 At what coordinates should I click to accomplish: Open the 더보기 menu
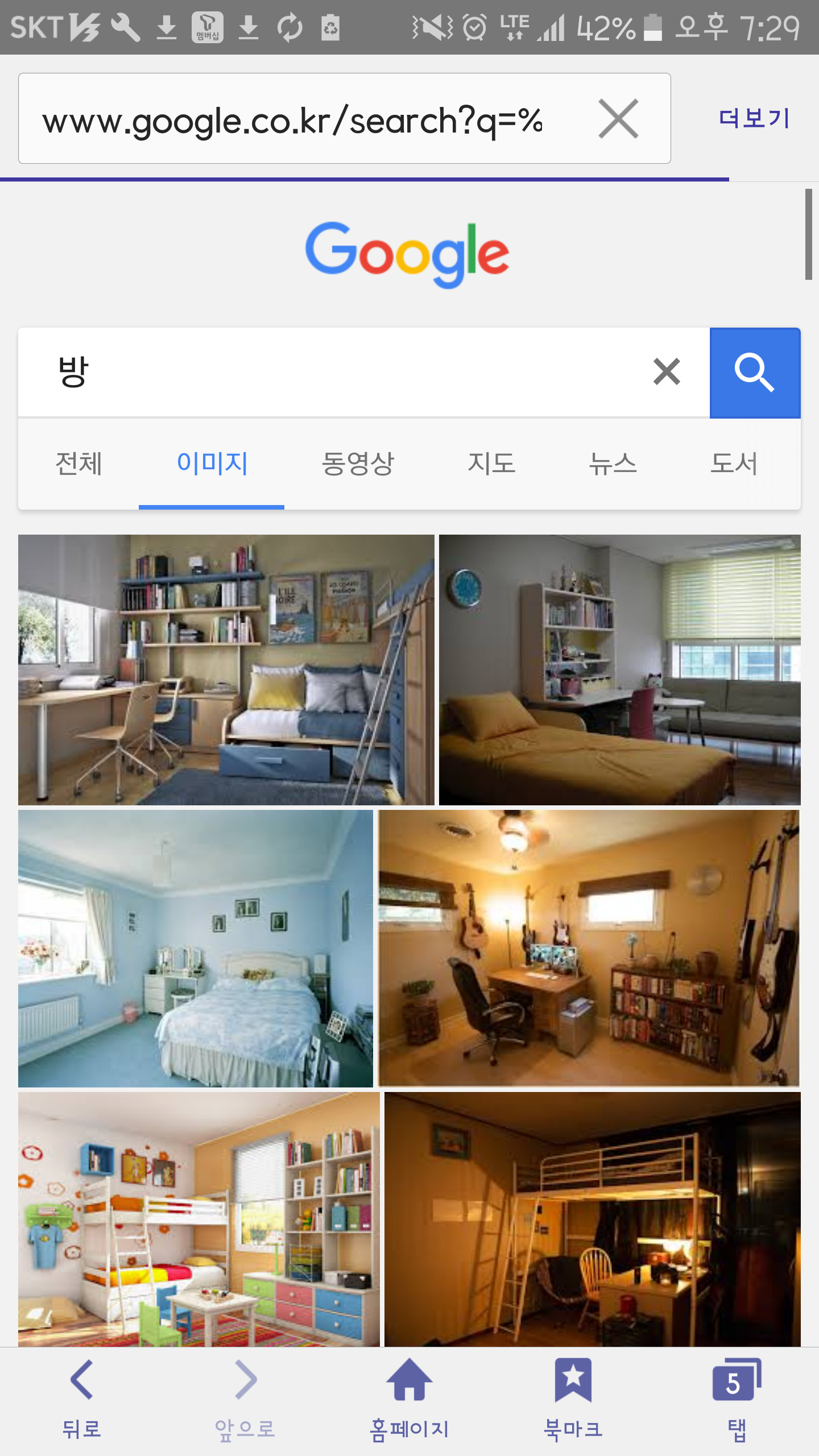(x=754, y=118)
